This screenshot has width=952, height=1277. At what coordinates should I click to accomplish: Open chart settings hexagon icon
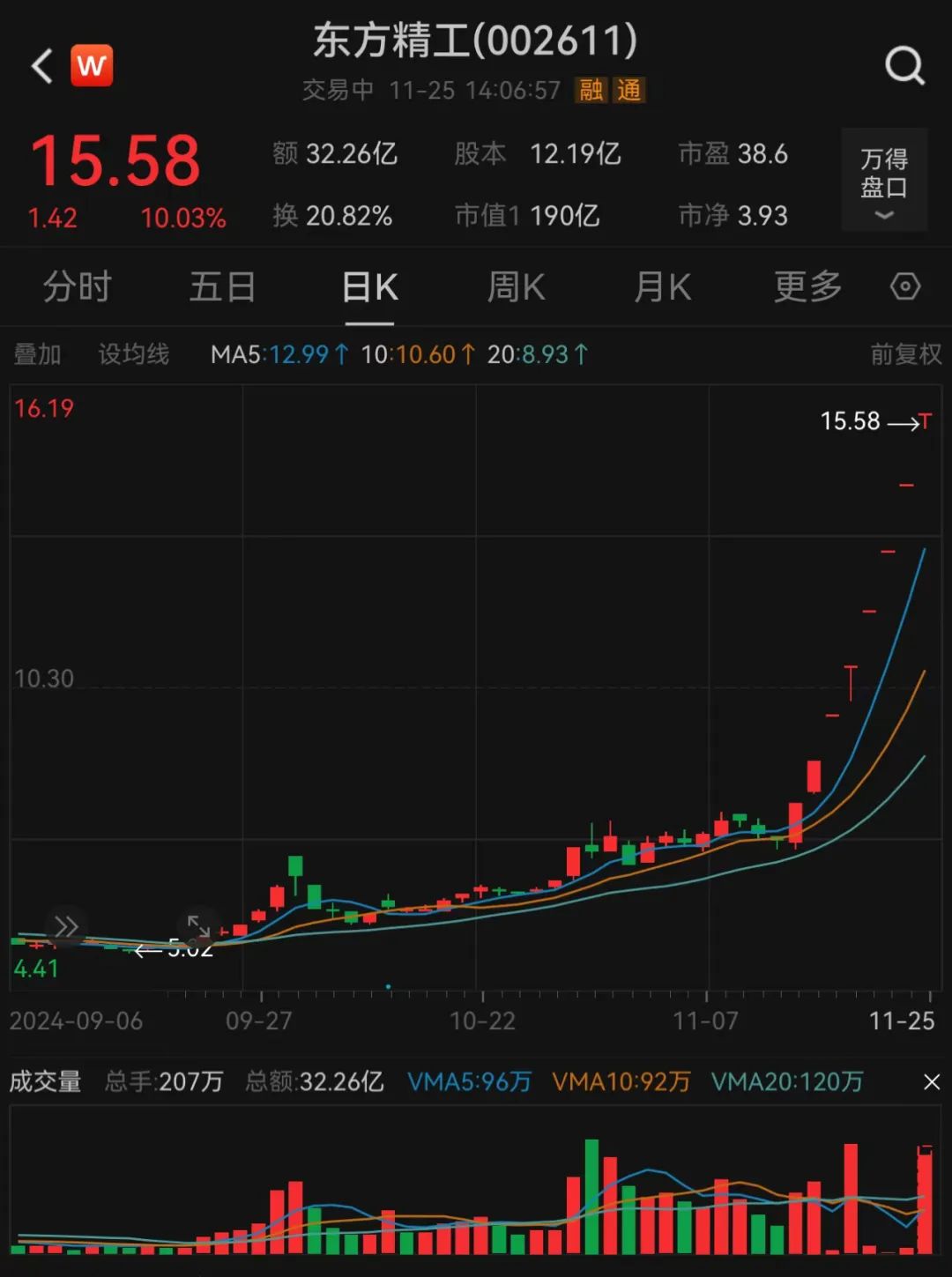(x=905, y=287)
